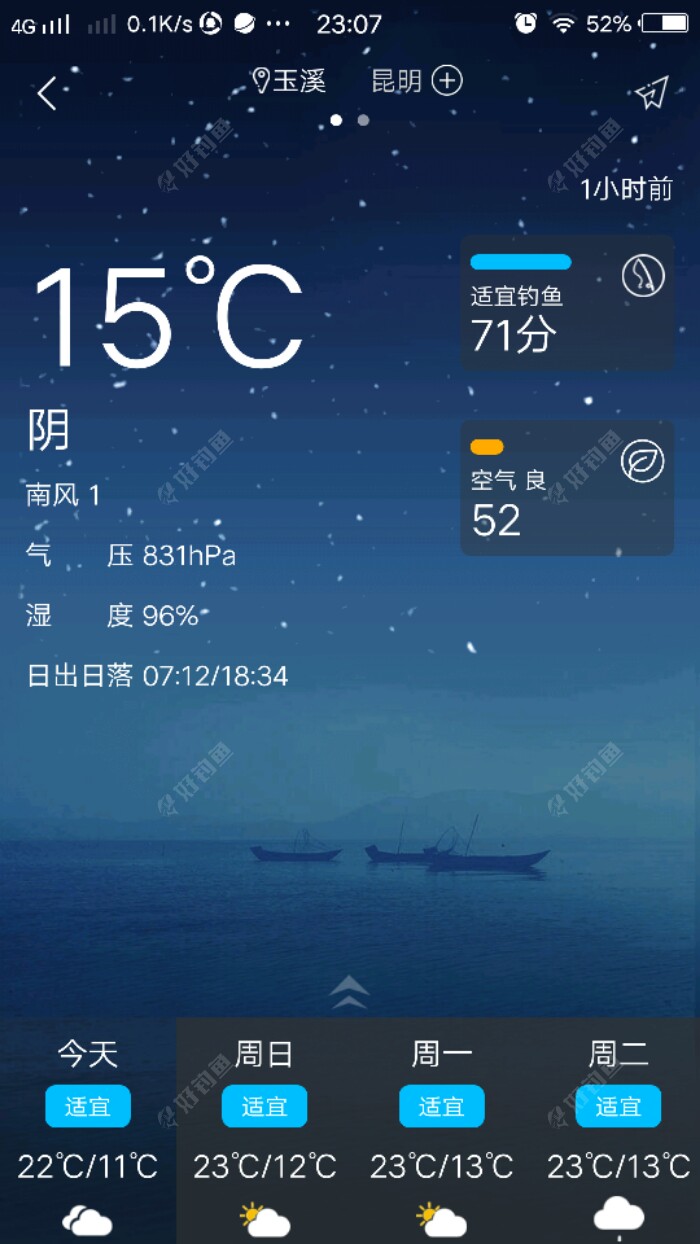Add a new city with the plus icon
The image size is (700, 1244).
(x=447, y=81)
